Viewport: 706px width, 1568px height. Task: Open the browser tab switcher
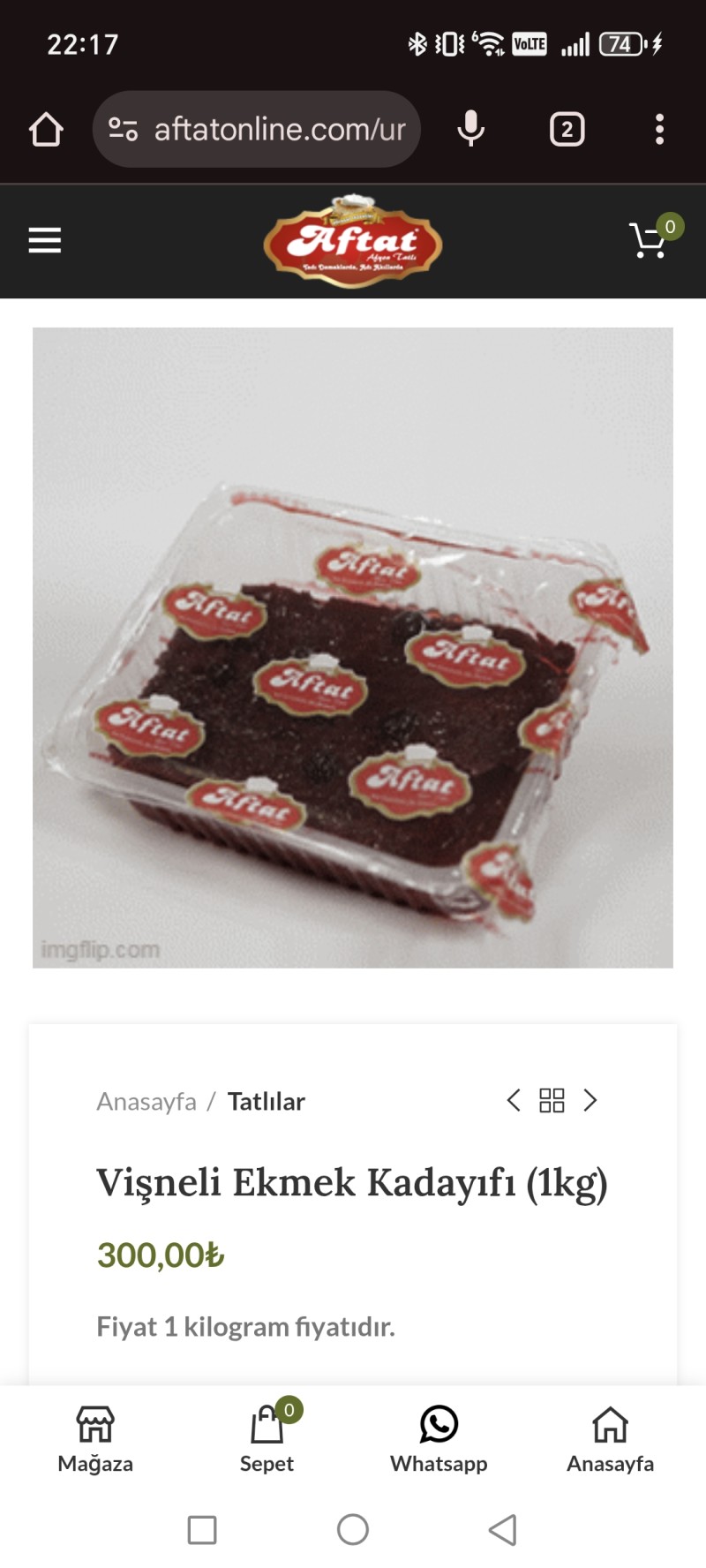coord(567,130)
